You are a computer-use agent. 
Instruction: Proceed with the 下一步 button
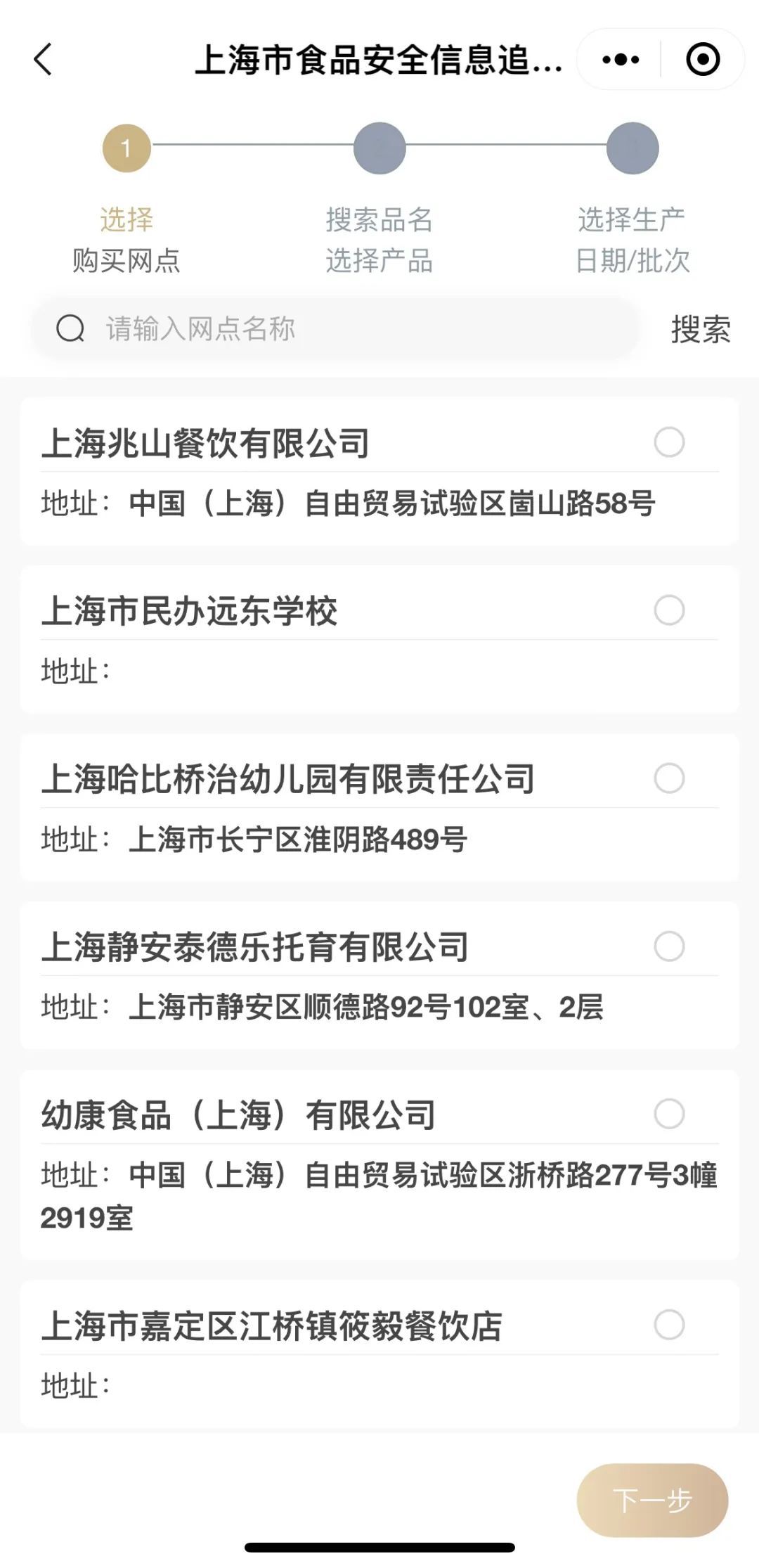coord(652,1500)
